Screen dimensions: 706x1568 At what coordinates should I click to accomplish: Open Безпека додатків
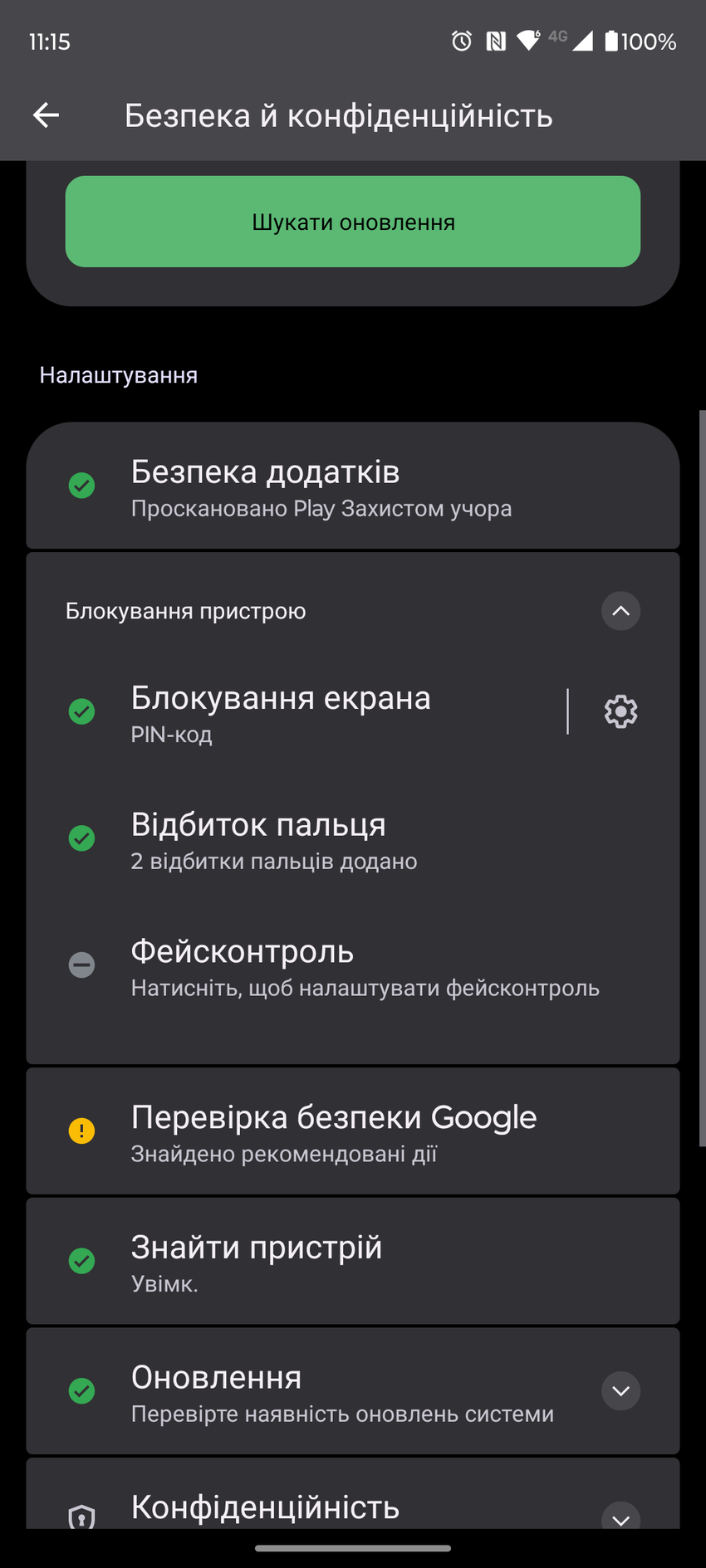tap(353, 486)
